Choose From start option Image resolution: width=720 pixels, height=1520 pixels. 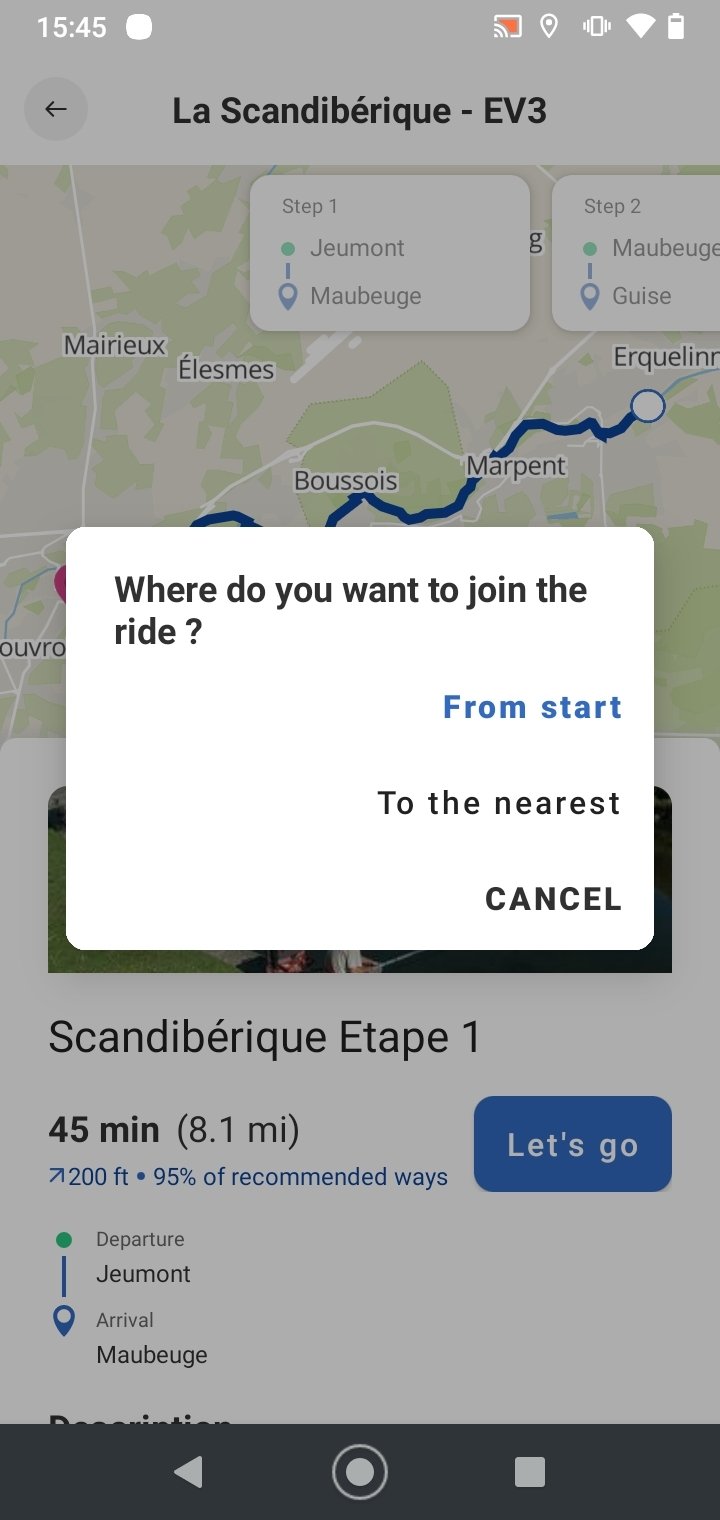(x=532, y=707)
